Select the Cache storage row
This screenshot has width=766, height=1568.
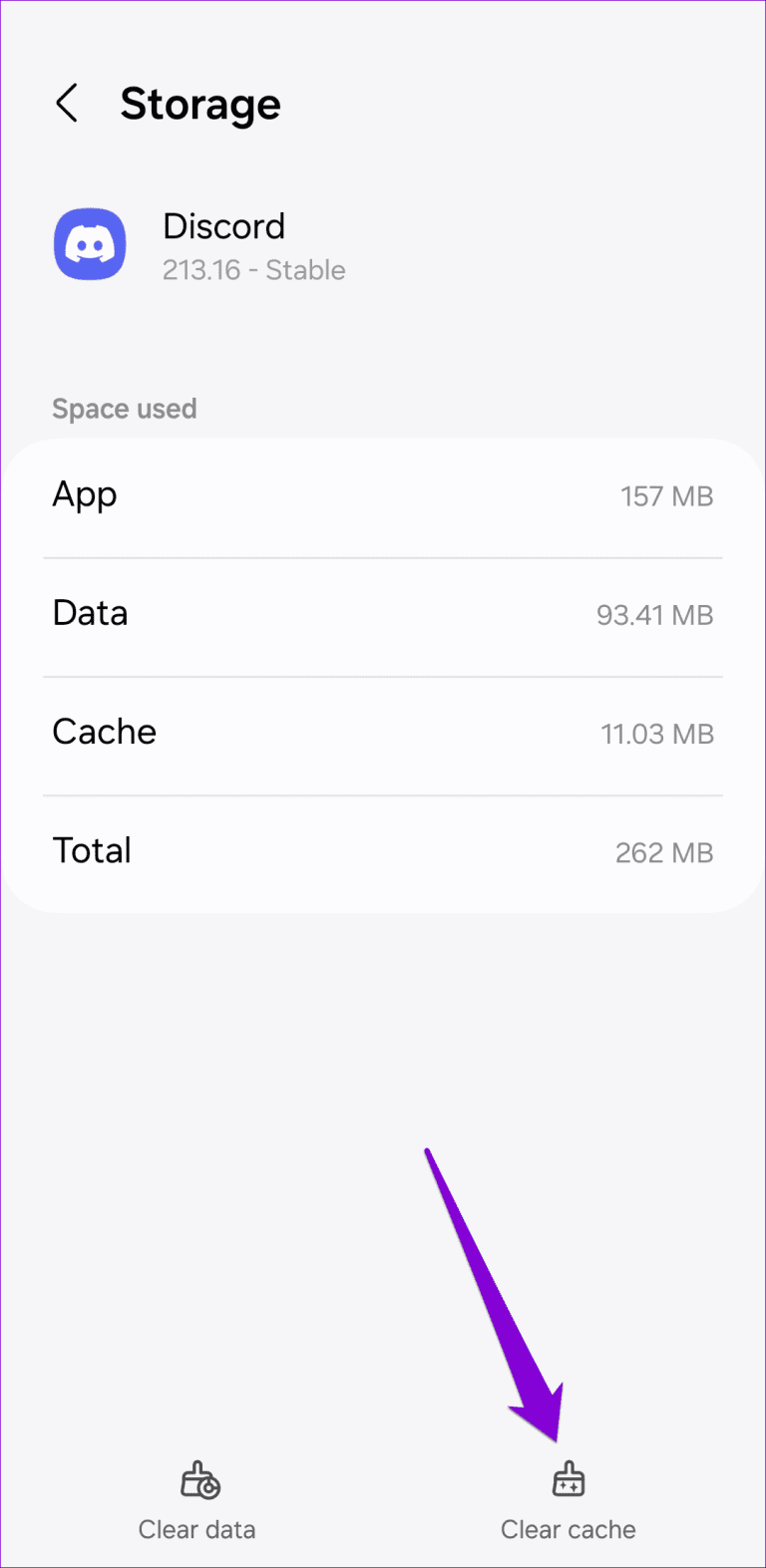(x=383, y=733)
